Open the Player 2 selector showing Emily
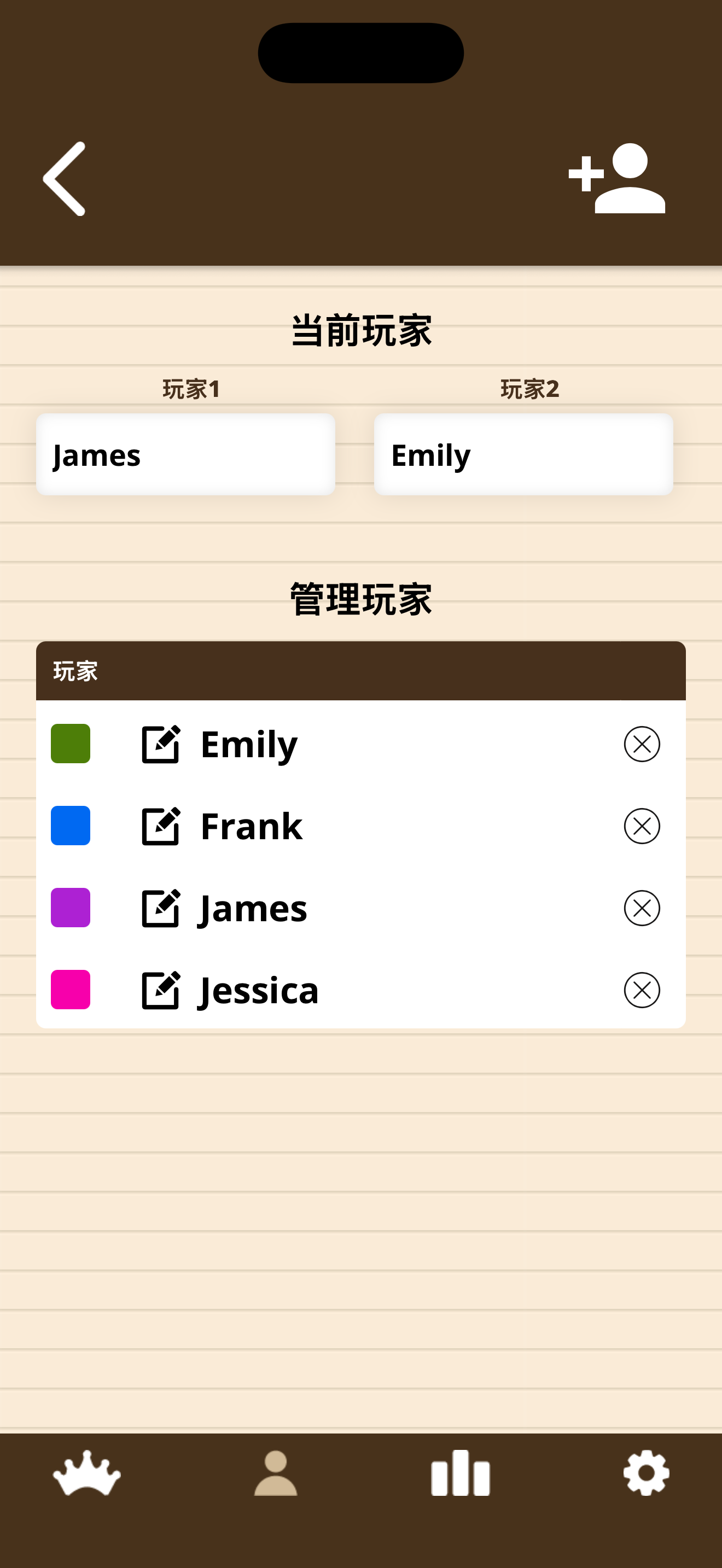 coord(523,455)
